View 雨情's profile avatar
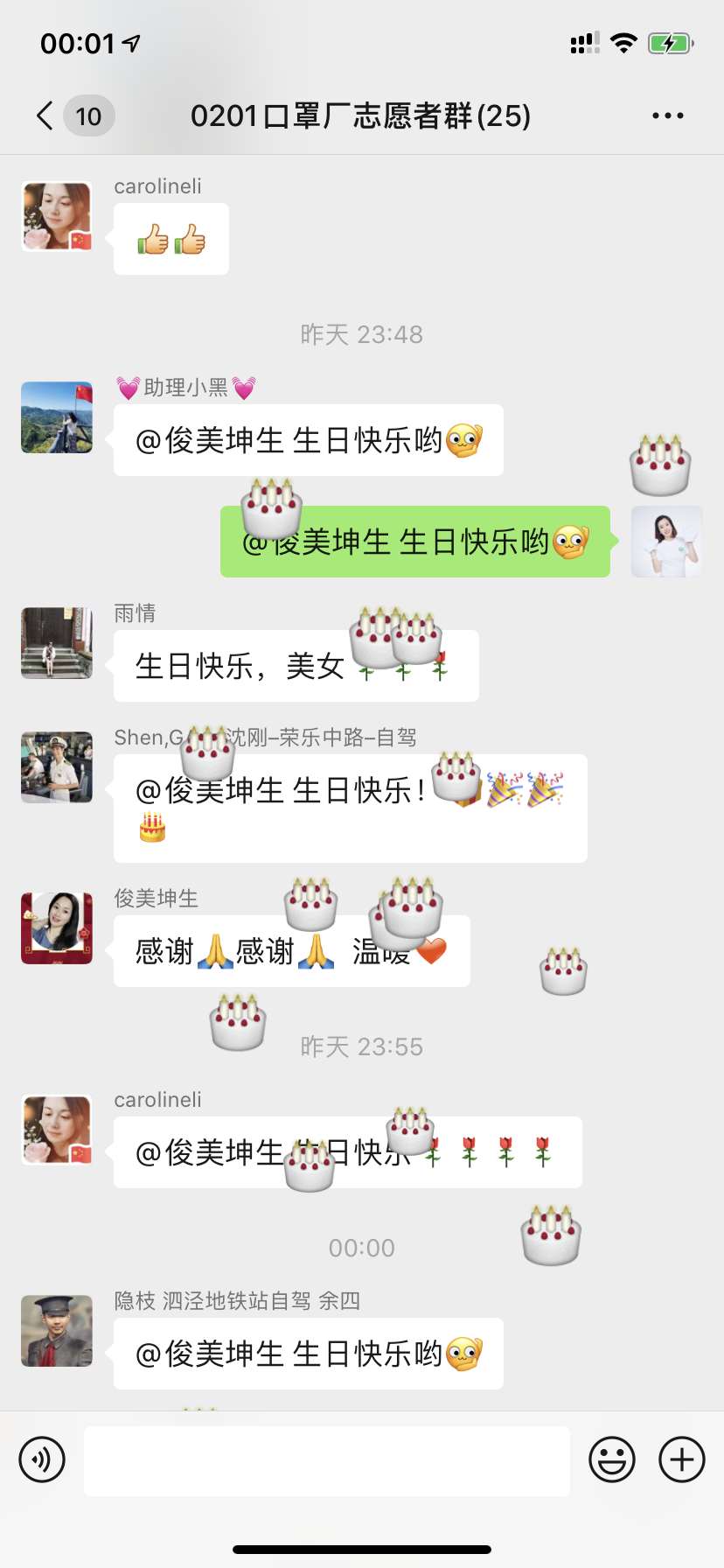Image resolution: width=724 pixels, height=1568 pixels. click(57, 643)
